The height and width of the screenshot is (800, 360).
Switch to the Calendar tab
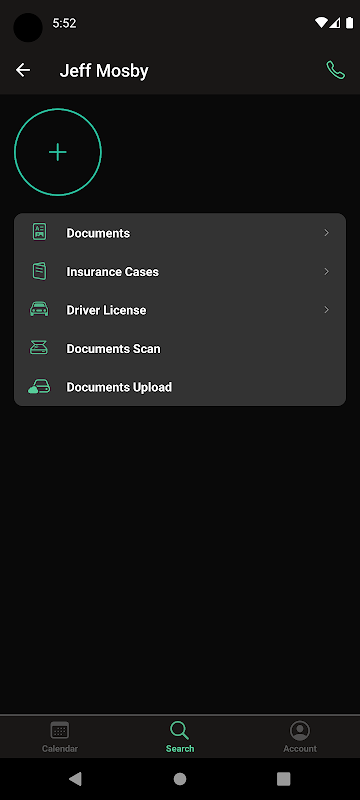click(60, 737)
